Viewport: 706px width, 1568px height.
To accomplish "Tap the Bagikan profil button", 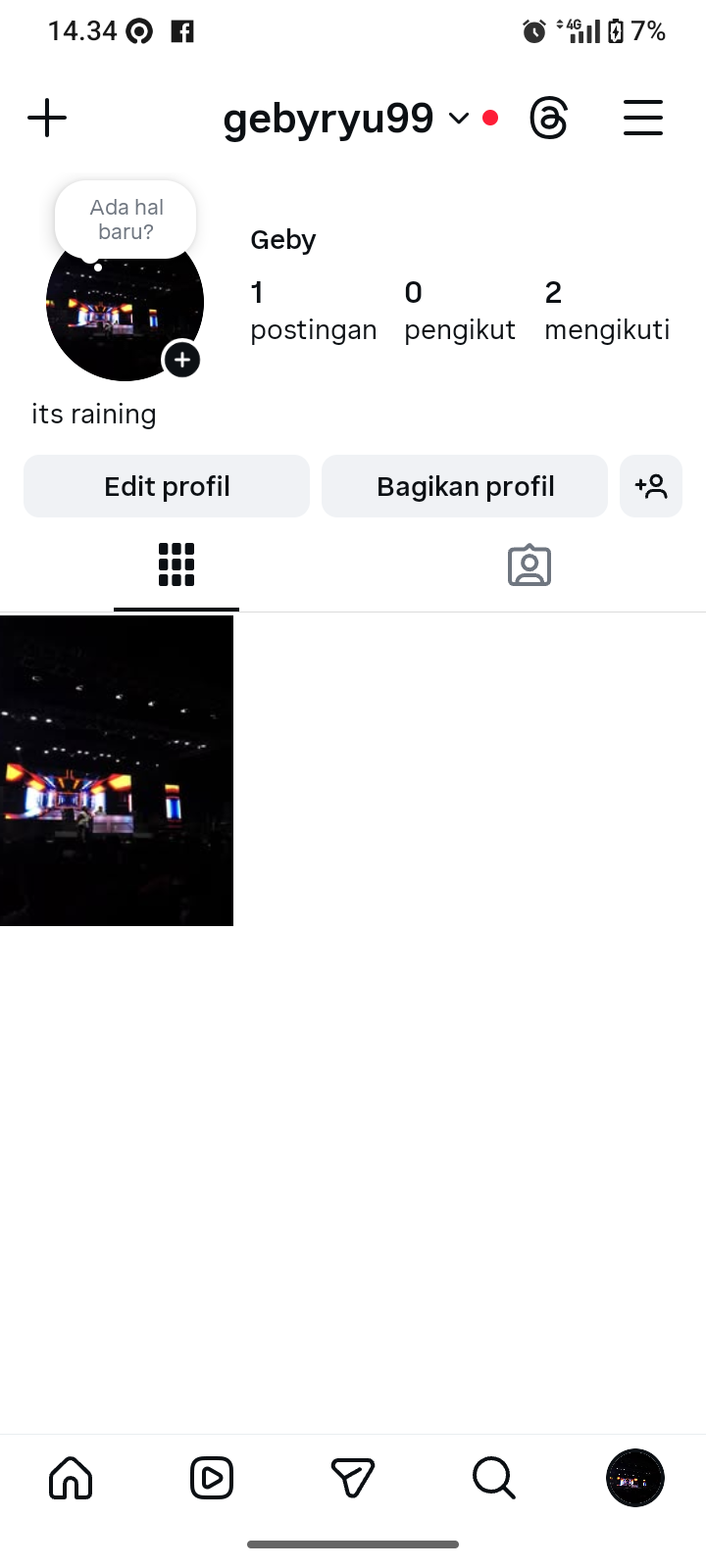I will (465, 486).
